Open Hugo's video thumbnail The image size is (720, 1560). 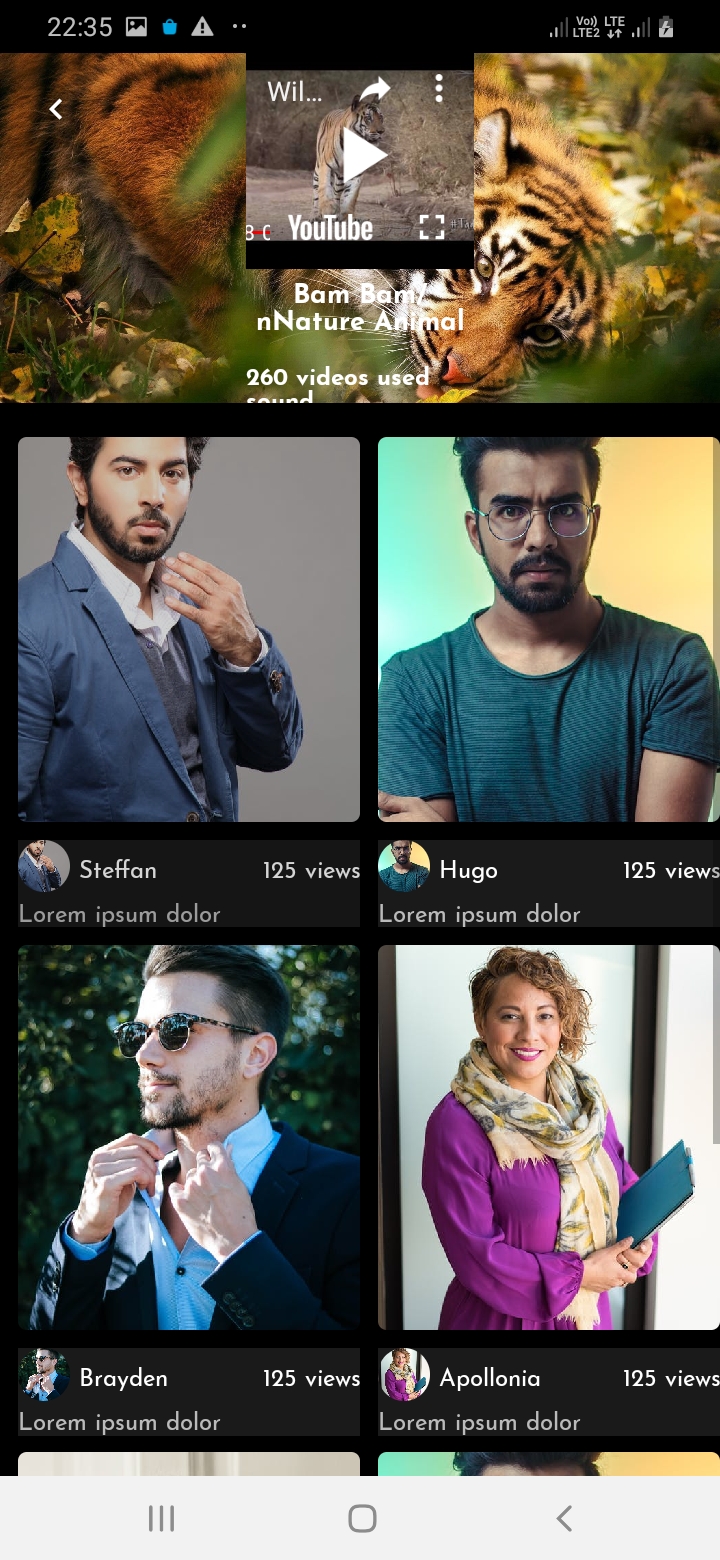click(548, 629)
